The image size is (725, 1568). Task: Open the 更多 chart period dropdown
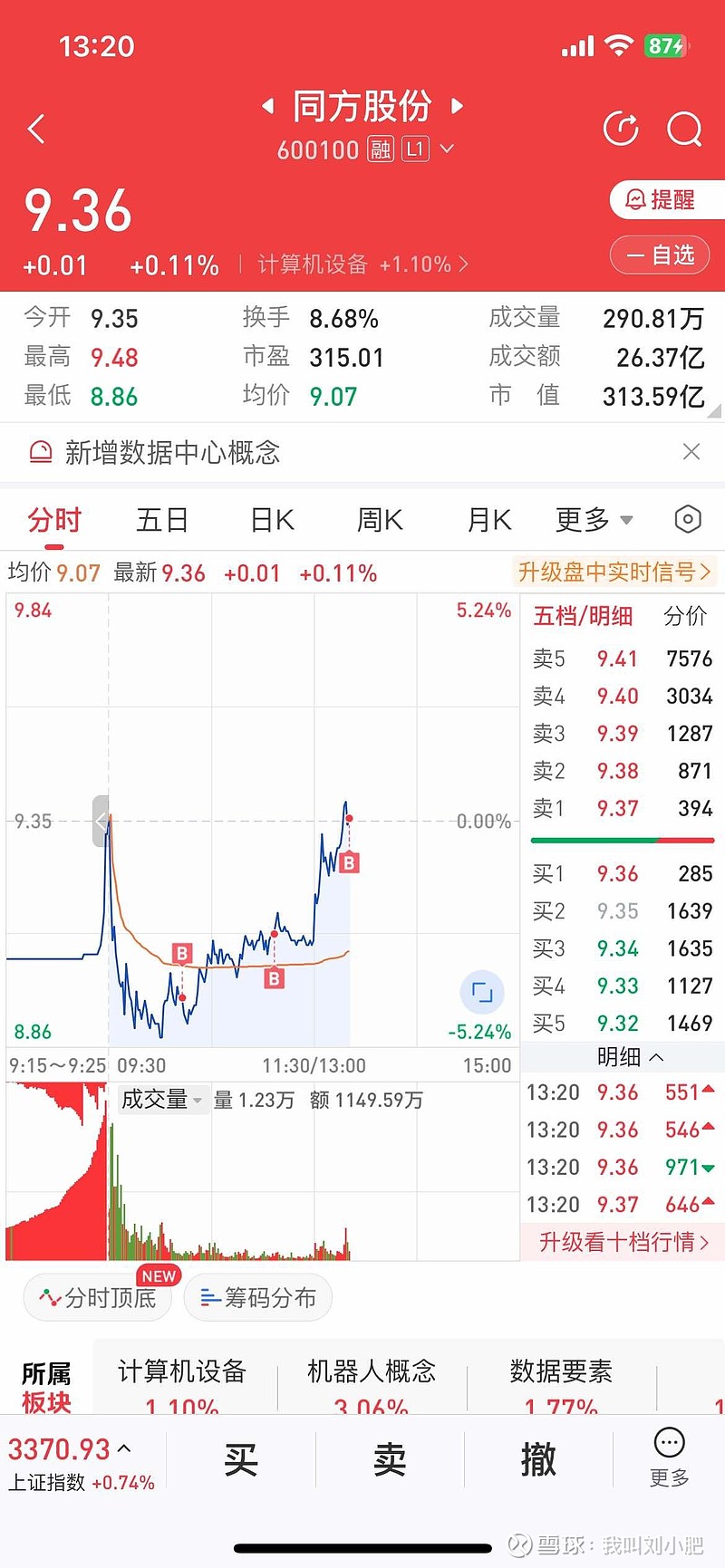tap(594, 520)
